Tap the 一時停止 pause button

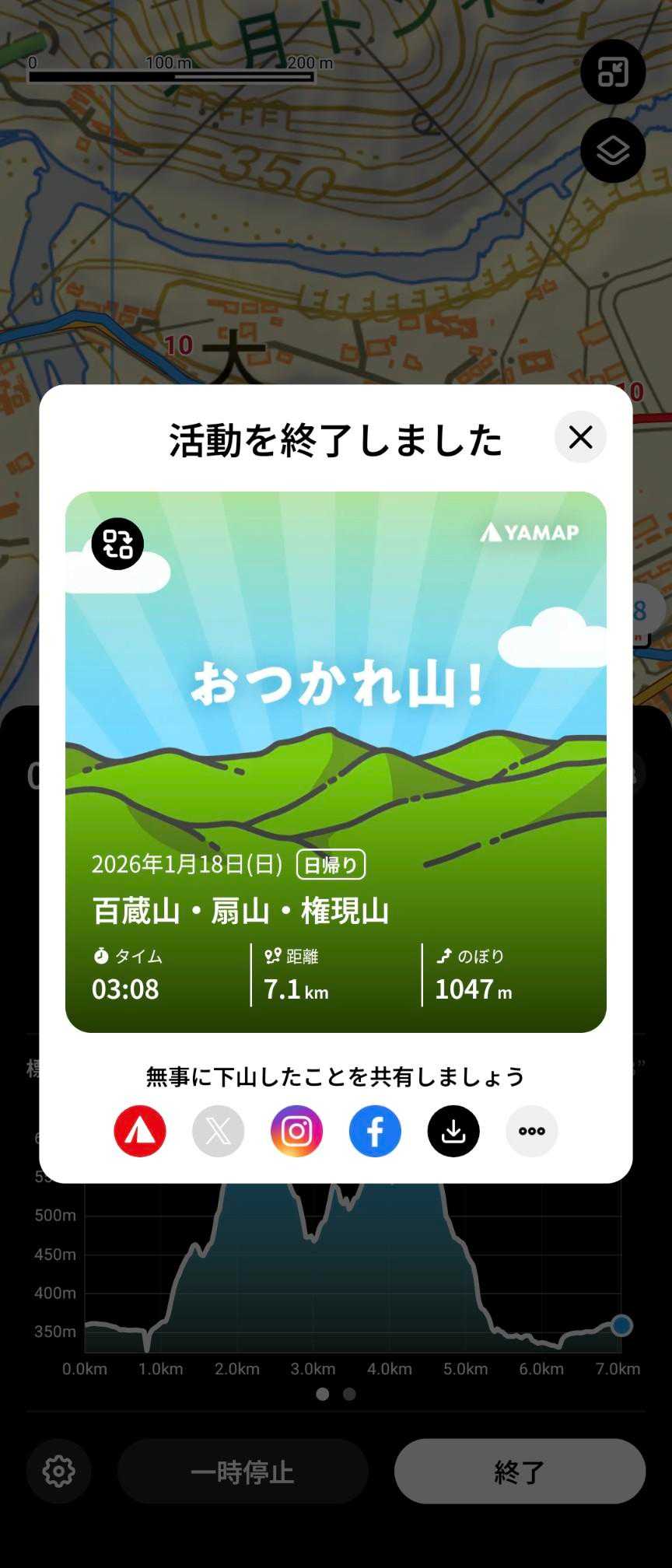pyautogui.click(x=243, y=1471)
